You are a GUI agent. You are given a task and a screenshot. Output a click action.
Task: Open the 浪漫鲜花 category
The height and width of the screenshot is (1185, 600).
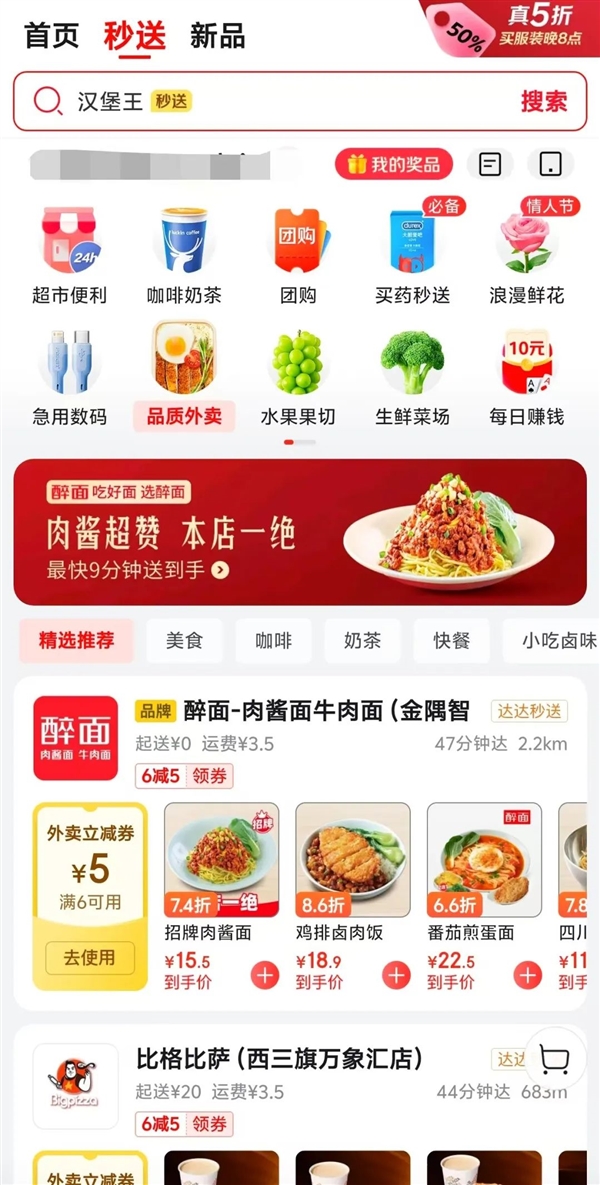[527, 254]
